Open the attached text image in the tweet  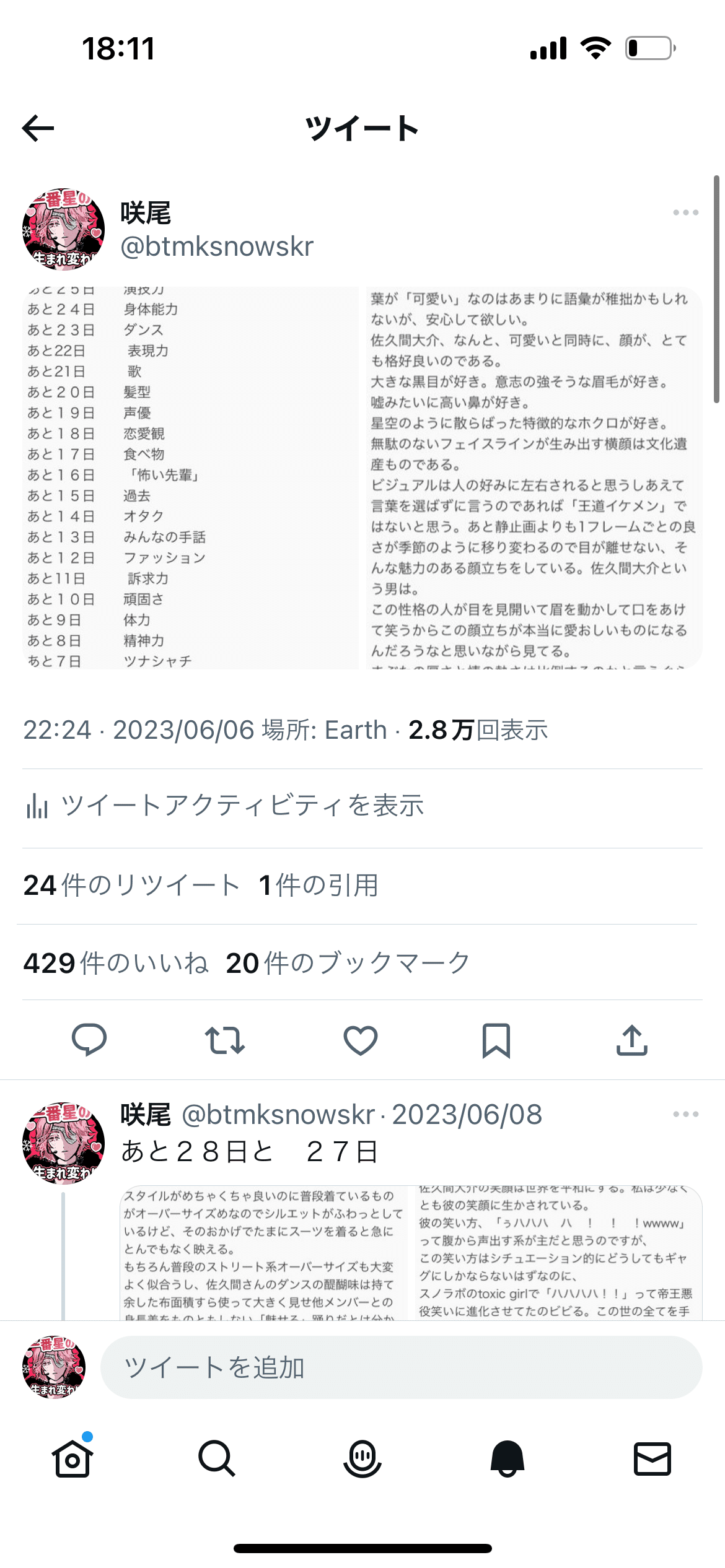tap(362, 477)
